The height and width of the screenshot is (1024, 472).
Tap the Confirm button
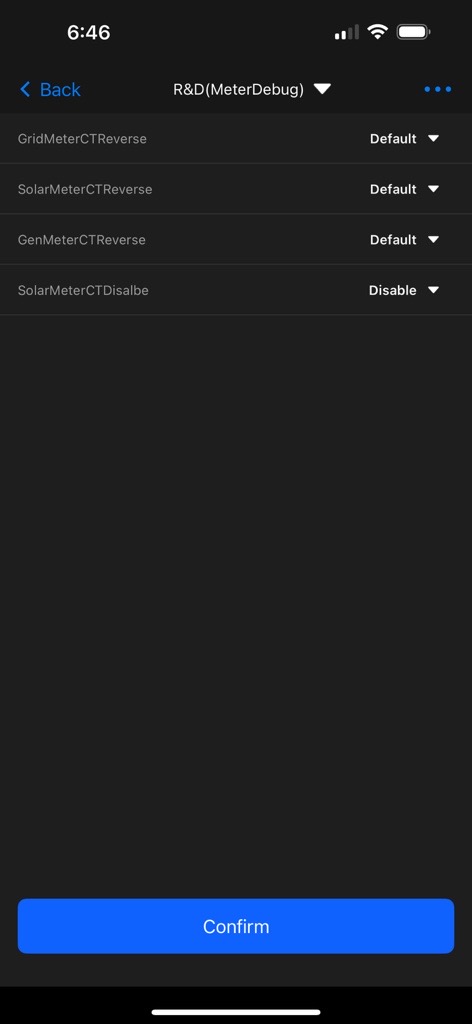(x=236, y=926)
